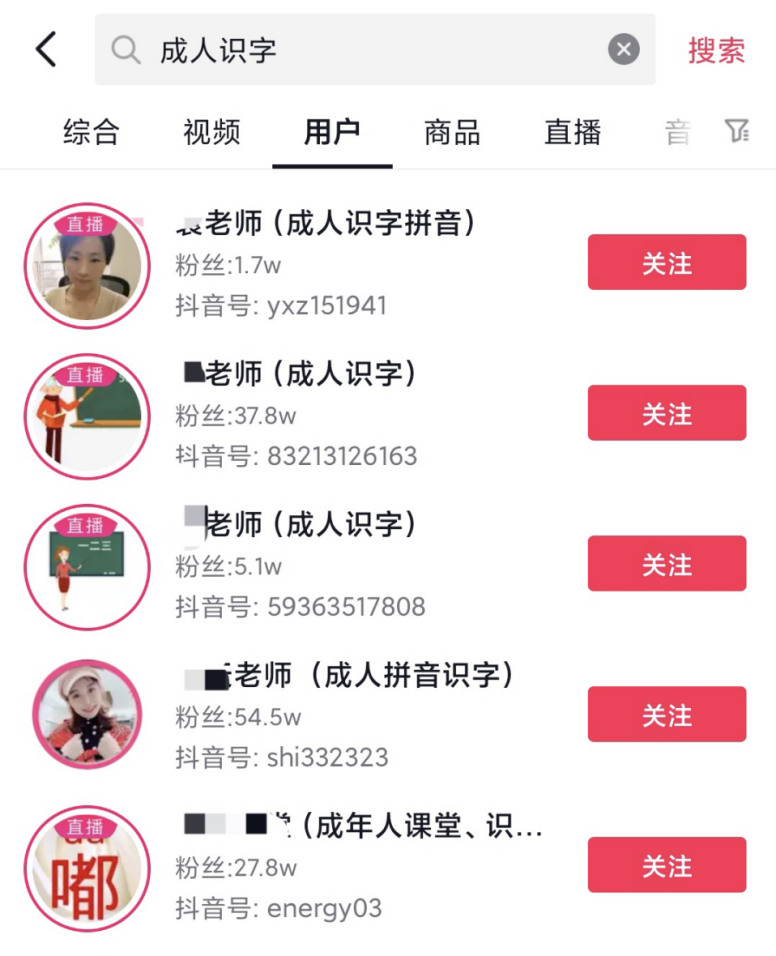This screenshot has width=776, height=956.
Task: Follow the user with ID energy03
Action: tap(667, 865)
